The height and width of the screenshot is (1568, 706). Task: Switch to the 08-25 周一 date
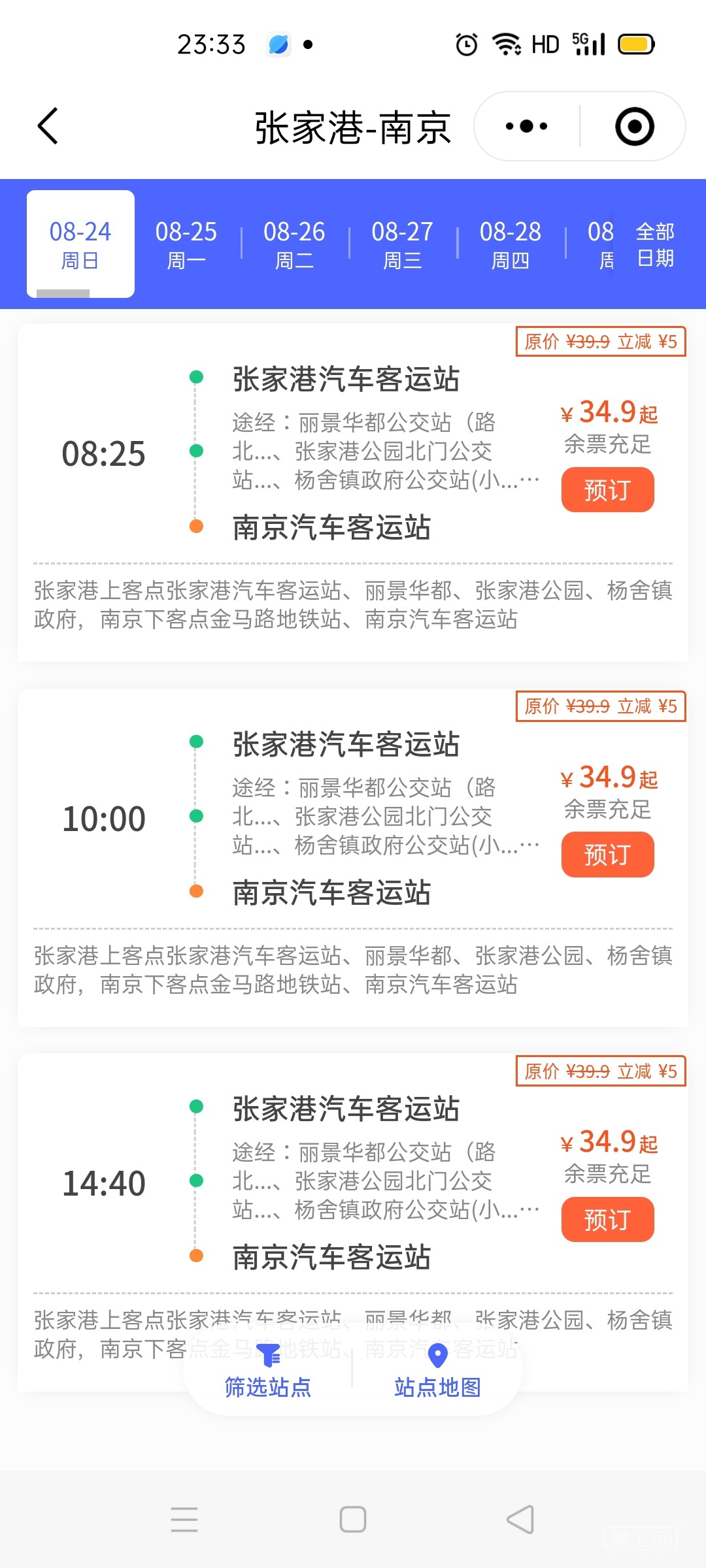tap(186, 244)
